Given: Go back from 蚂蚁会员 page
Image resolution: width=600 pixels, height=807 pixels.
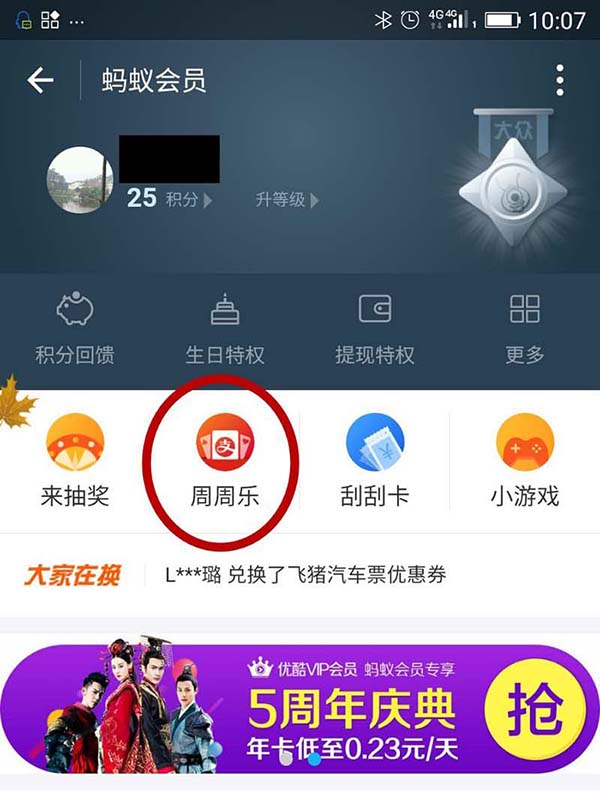Looking at the screenshot, I should pos(40,81).
